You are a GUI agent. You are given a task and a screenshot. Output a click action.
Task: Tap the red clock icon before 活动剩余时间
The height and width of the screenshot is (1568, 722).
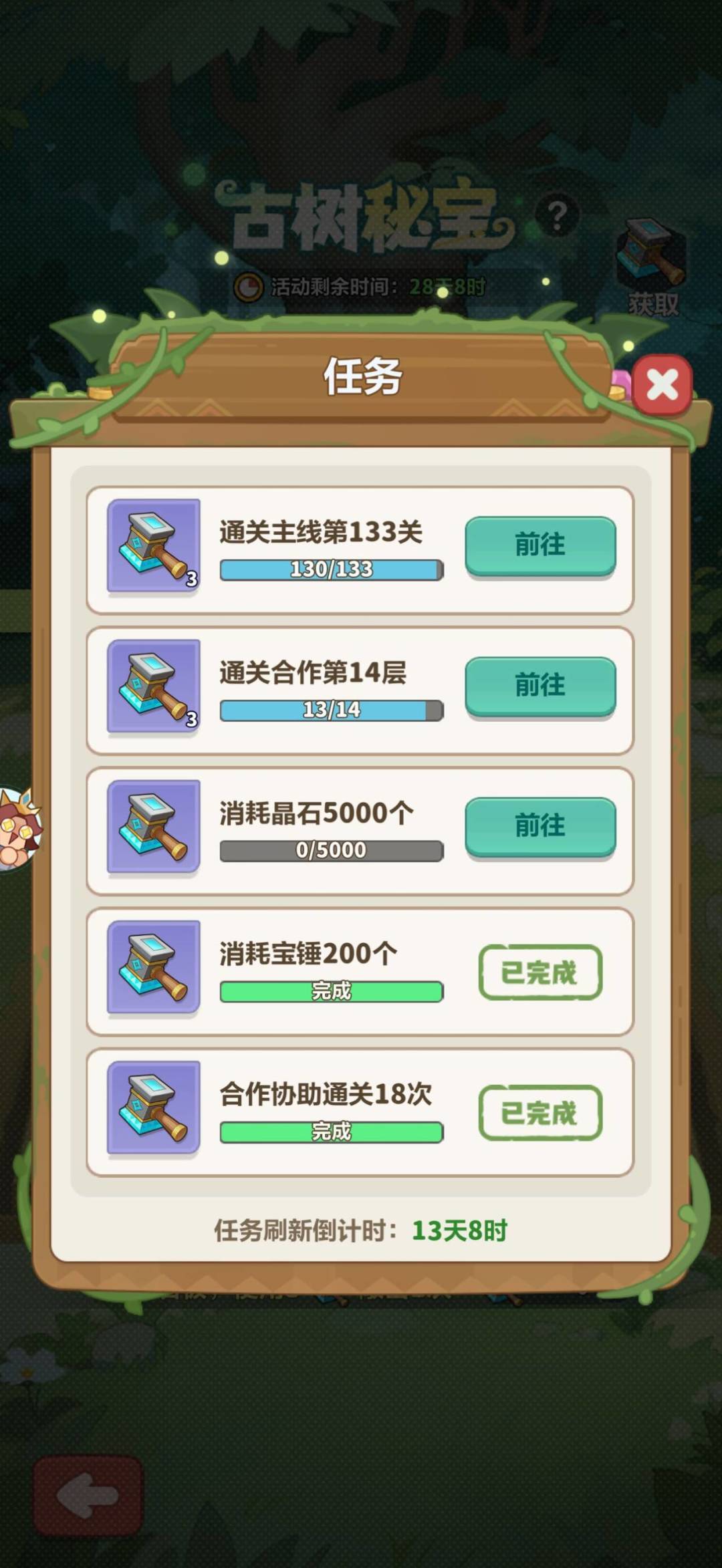[249, 285]
